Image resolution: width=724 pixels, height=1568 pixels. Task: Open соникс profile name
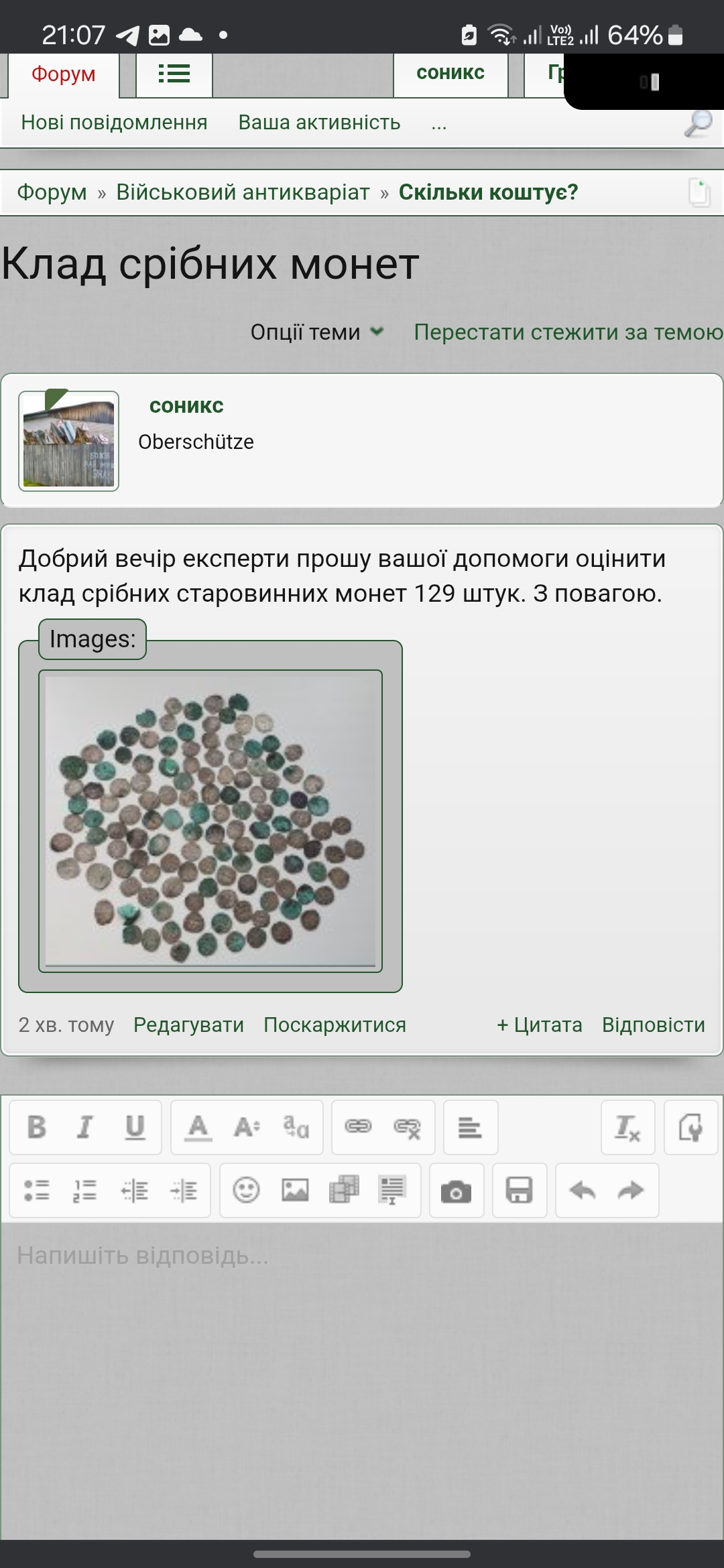pyautogui.click(x=186, y=405)
